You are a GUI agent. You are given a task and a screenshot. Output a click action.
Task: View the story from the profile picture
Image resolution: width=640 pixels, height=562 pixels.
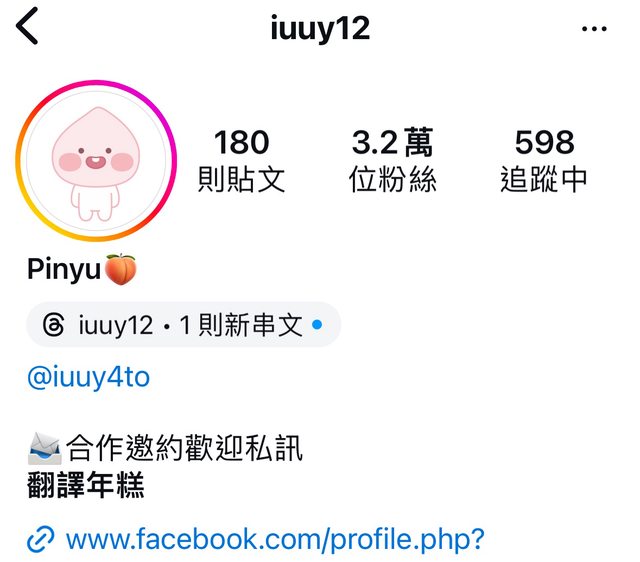96,160
